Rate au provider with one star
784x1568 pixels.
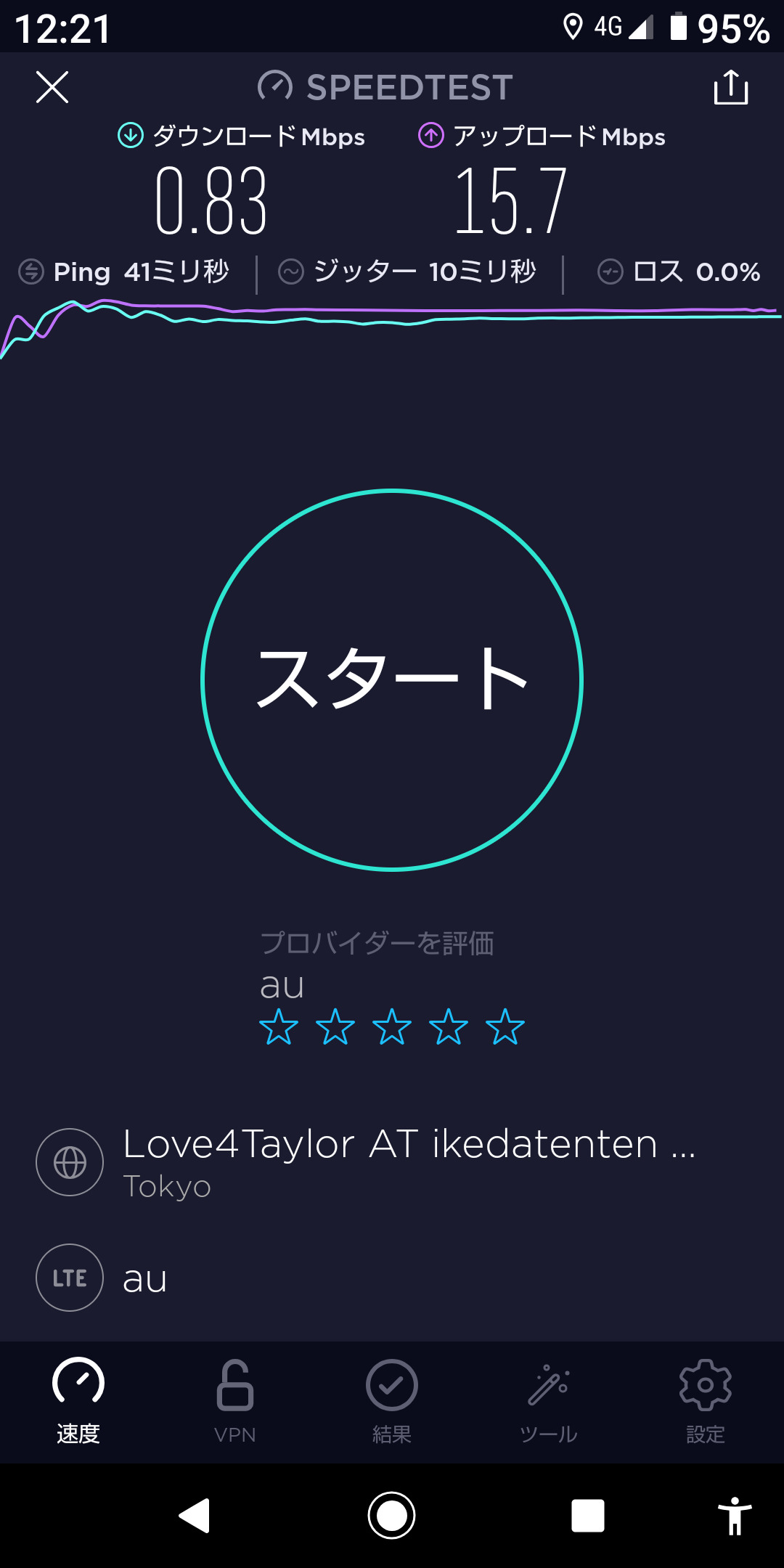(279, 1027)
